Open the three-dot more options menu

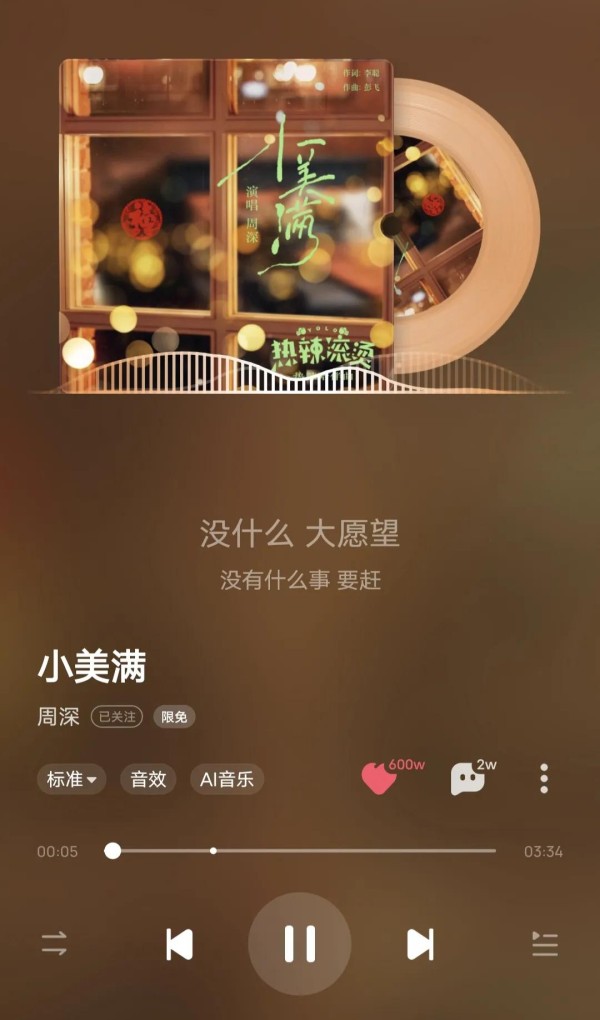click(x=544, y=778)
